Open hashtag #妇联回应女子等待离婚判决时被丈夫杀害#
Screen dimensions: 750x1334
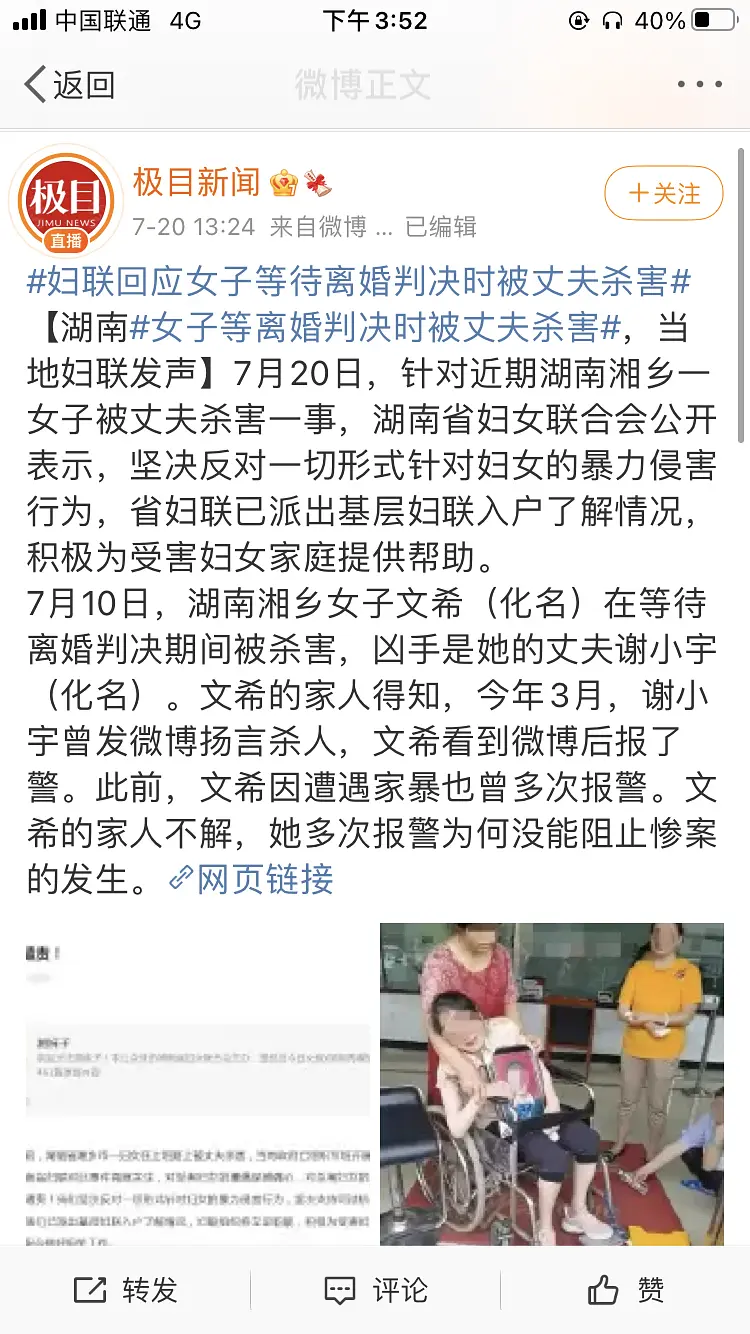(359, 283)
